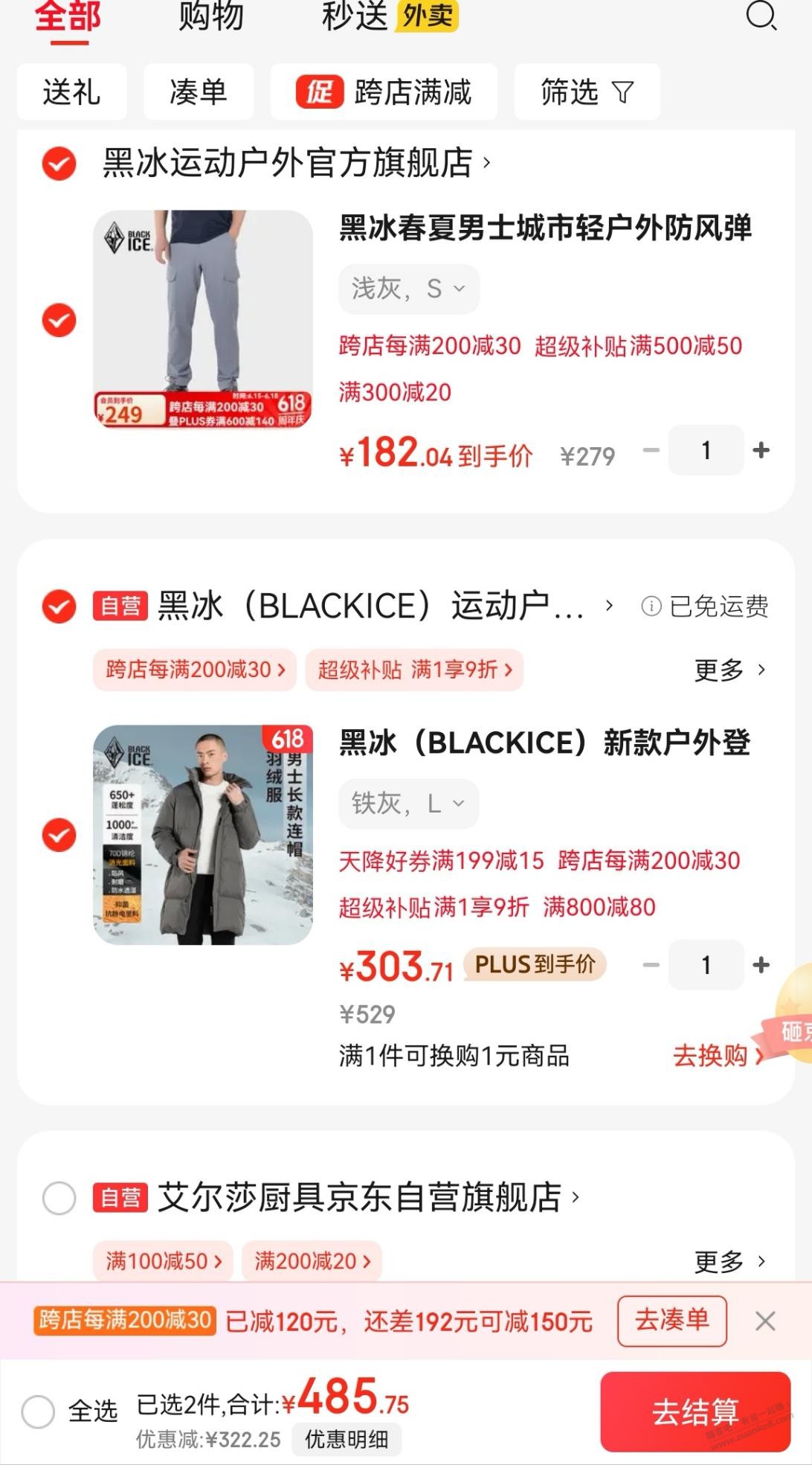
Task: Change the 铁灰, L variant dropdown
Action: (408, 804)
